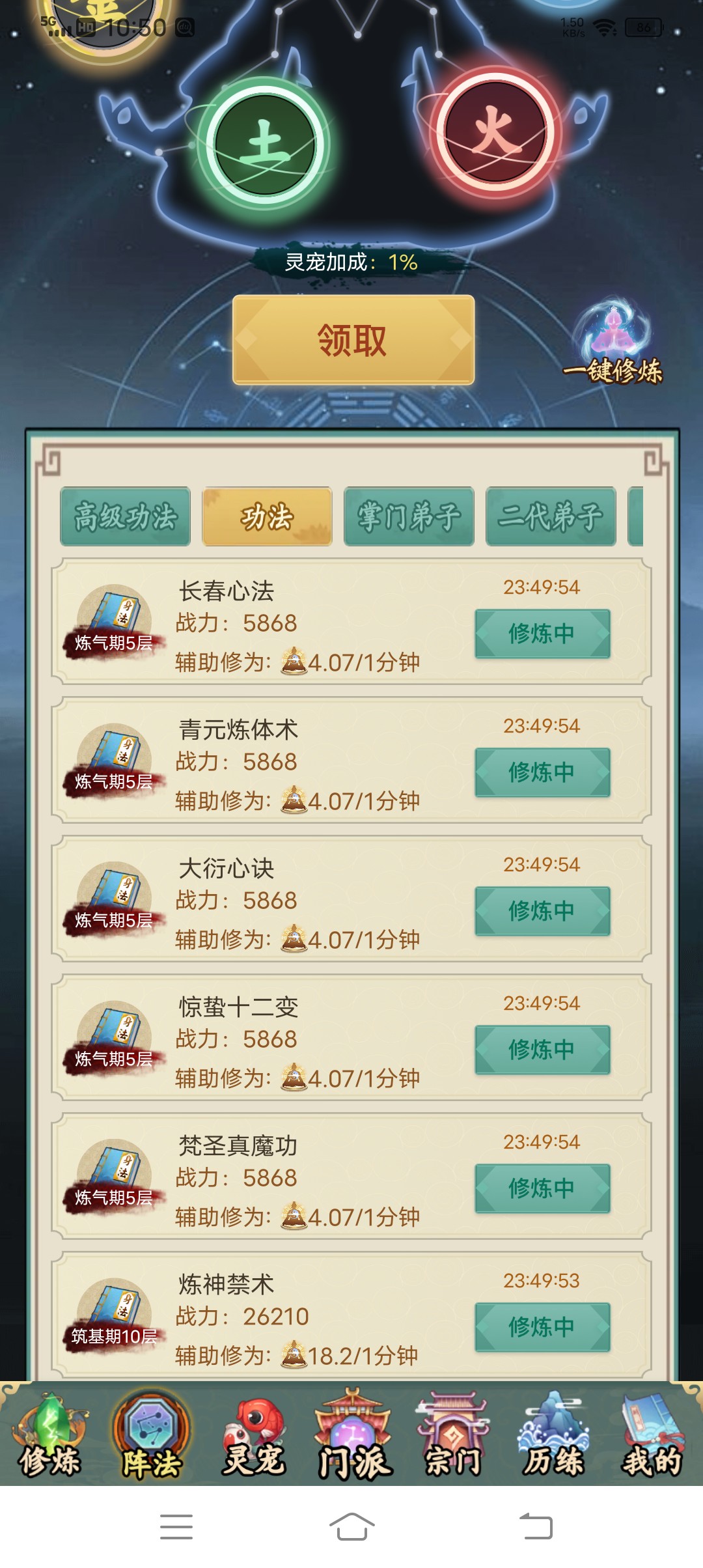Tap 修炼中 button for 惊蛰十二变

(x=542, y=1050)
